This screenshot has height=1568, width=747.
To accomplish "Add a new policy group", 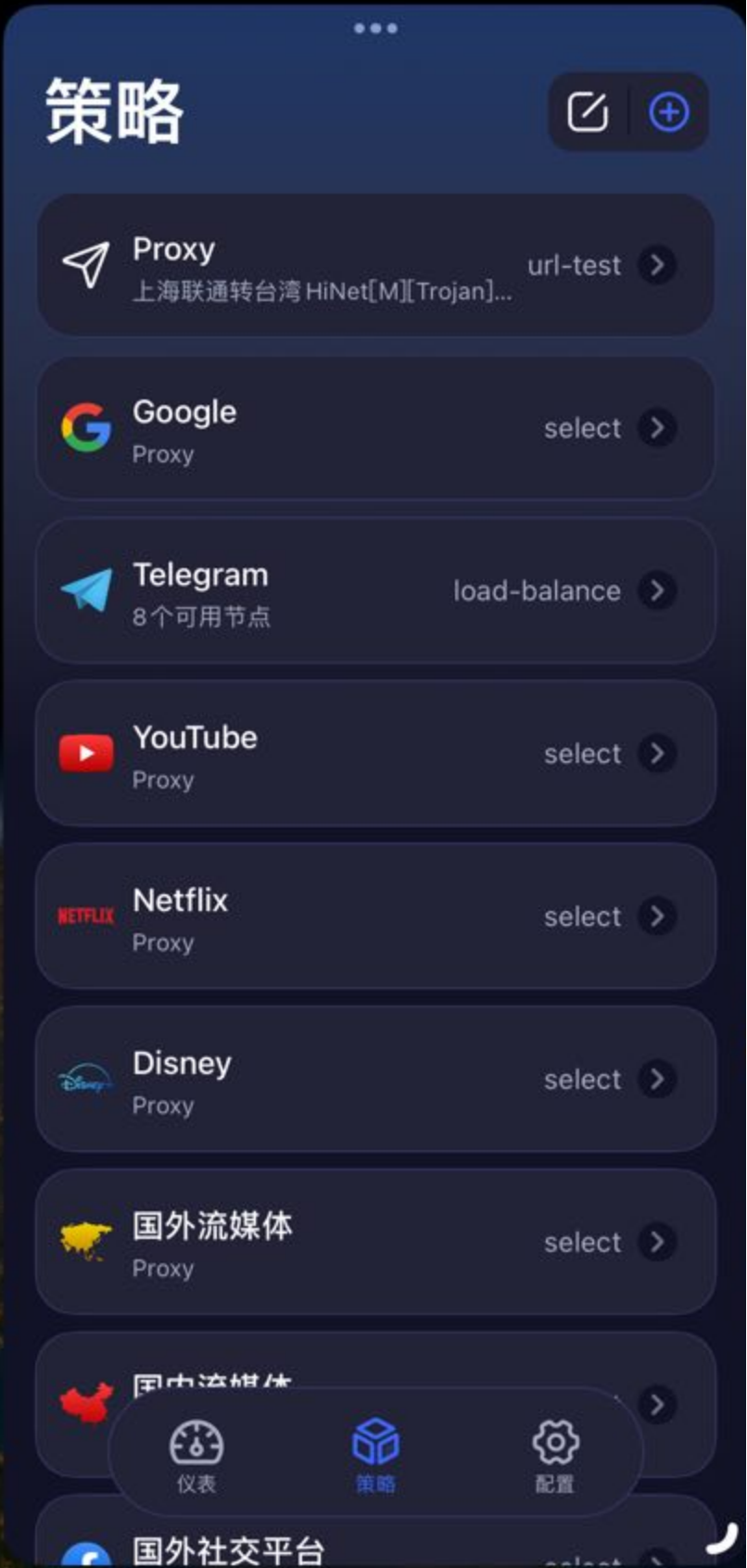I will tap(668, 113).
